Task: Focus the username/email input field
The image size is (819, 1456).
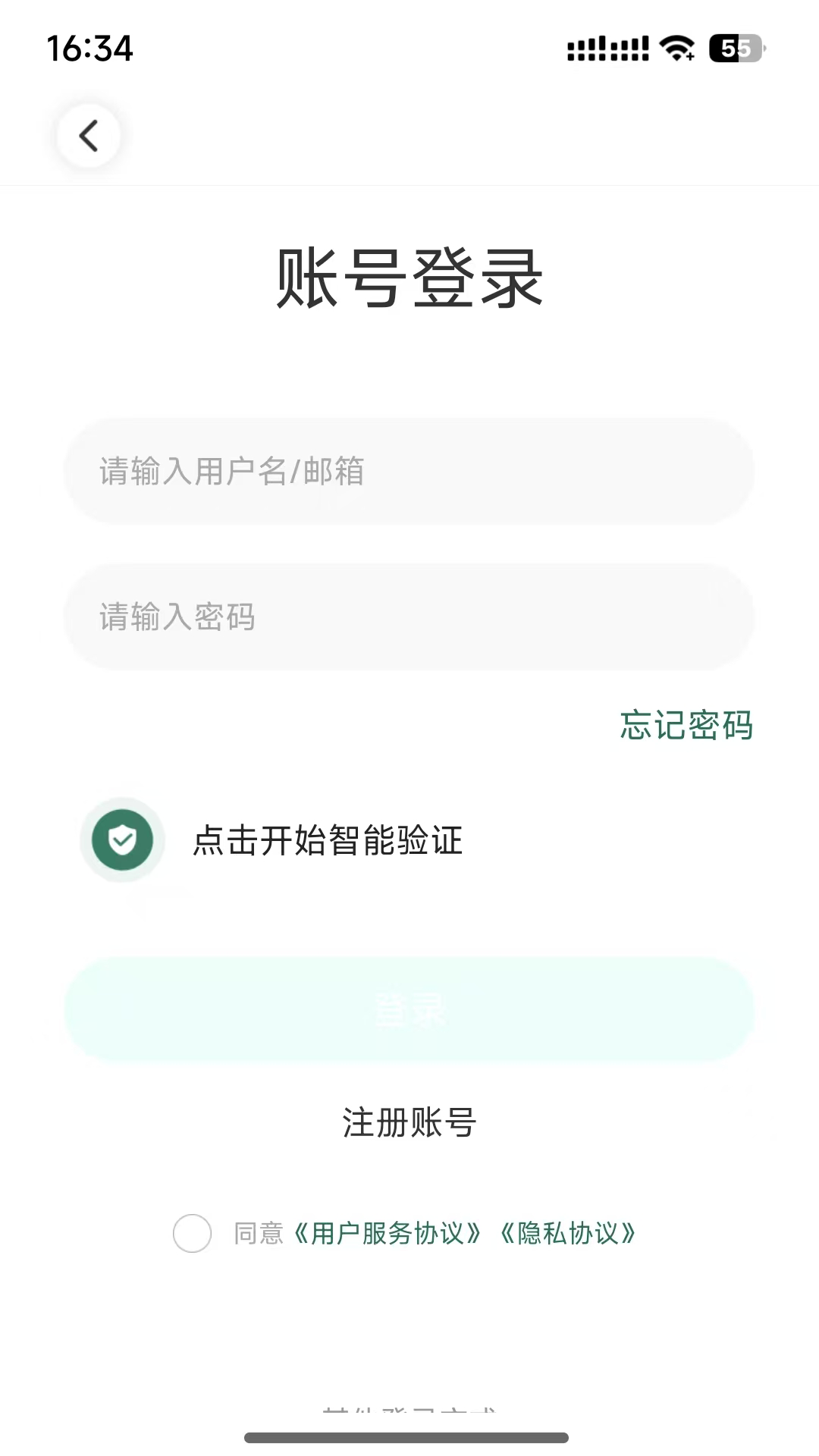Action: 409,471
